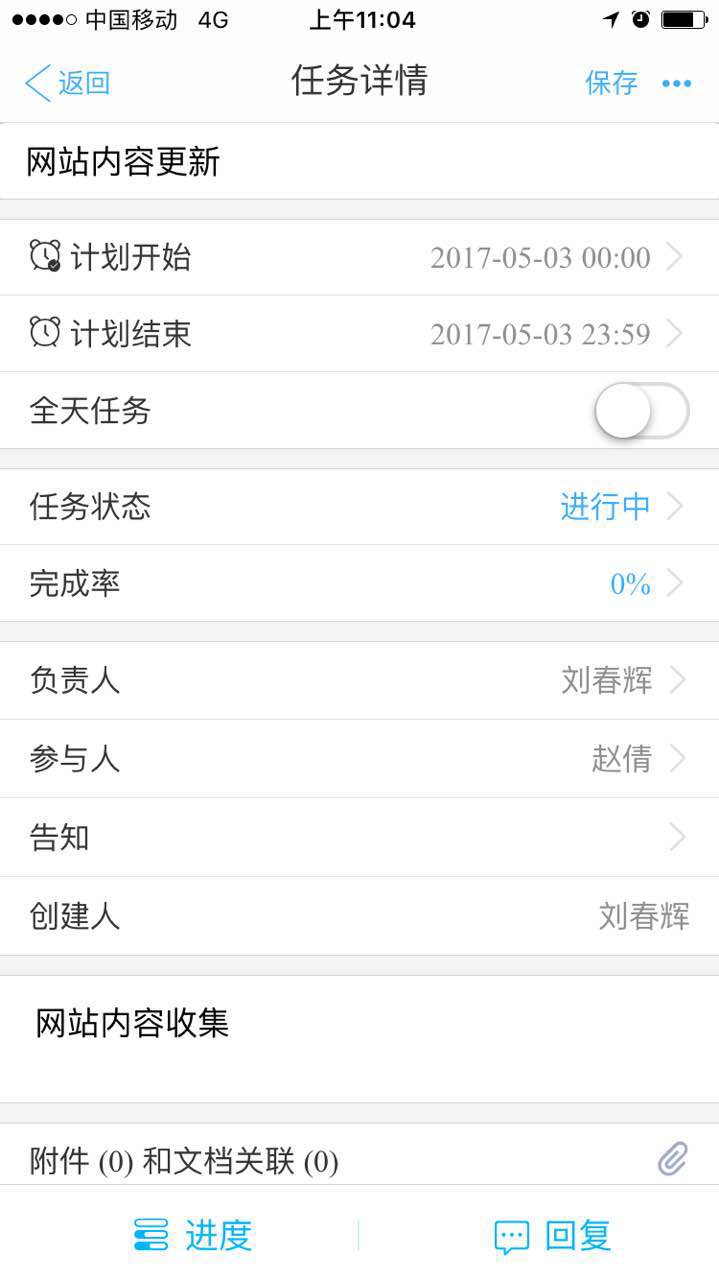Screen dimensions: 719x1280
Task: Open the 计划结束 date picker
Action: [x=359, y=334]
